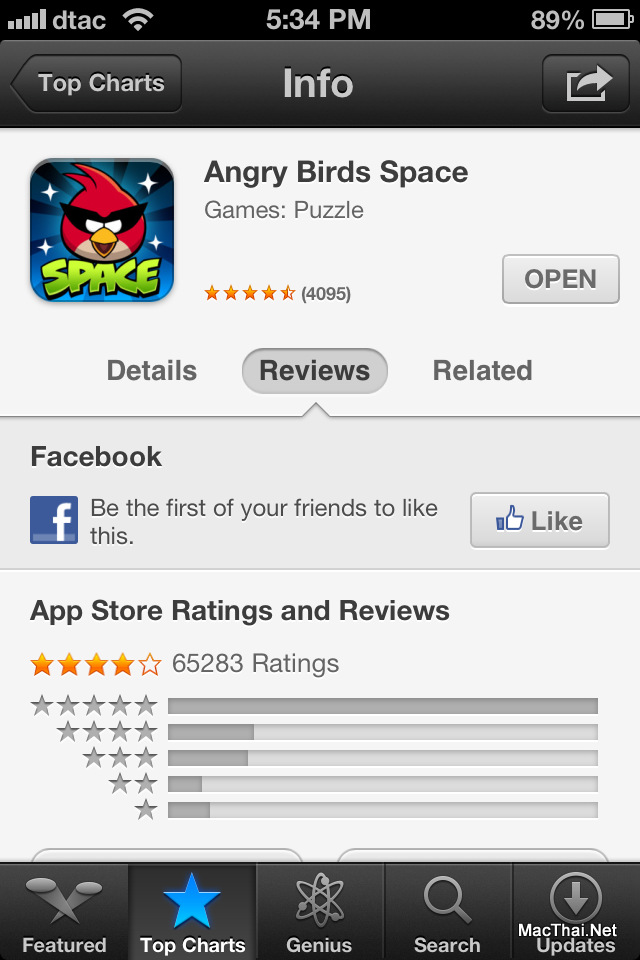Switch to the Details tab
Image resolution: width=640 pixels, height=960 pixels.
click(152, 371)
